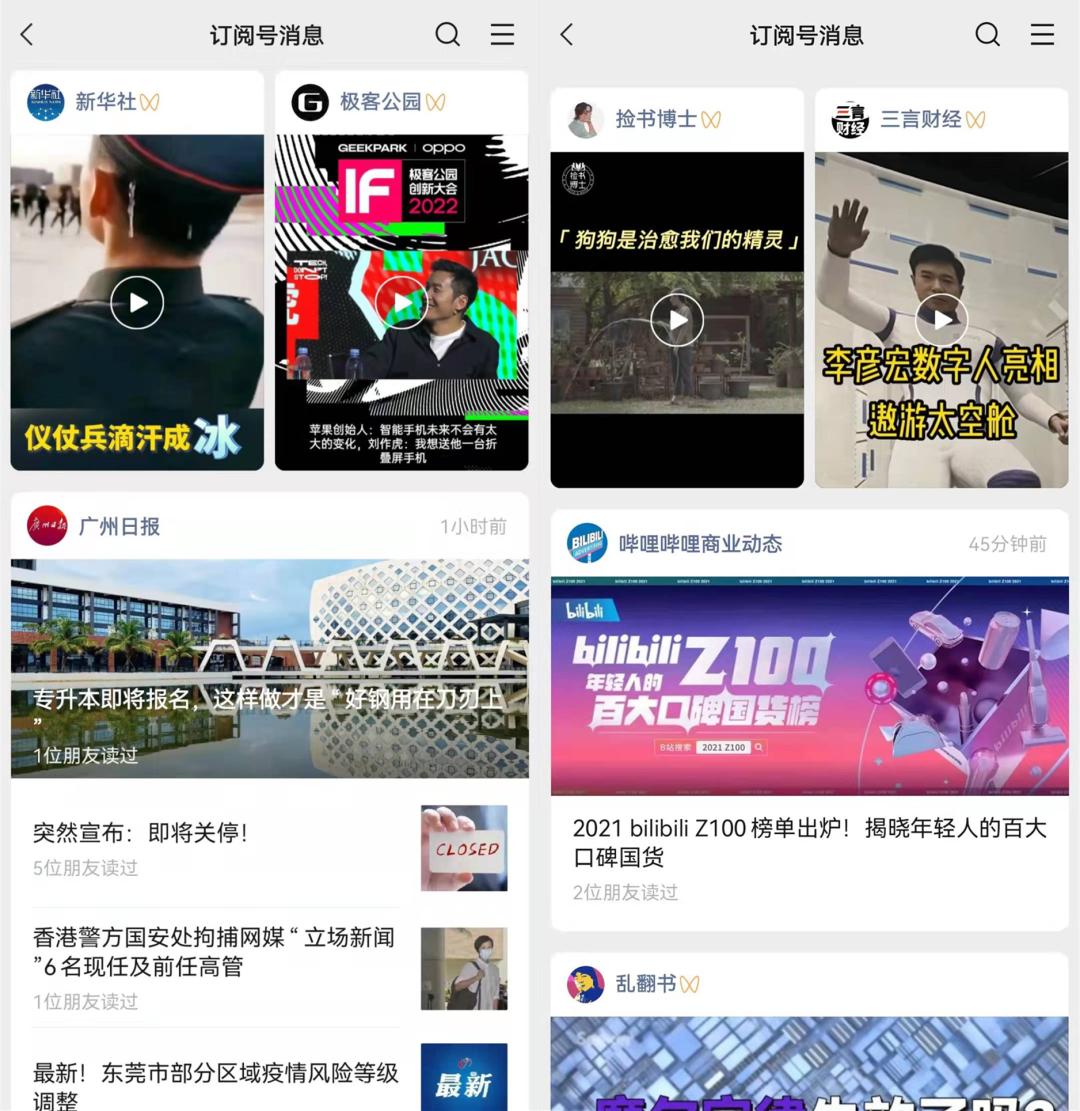Open the 广州日报 account header

coord(120,526)
